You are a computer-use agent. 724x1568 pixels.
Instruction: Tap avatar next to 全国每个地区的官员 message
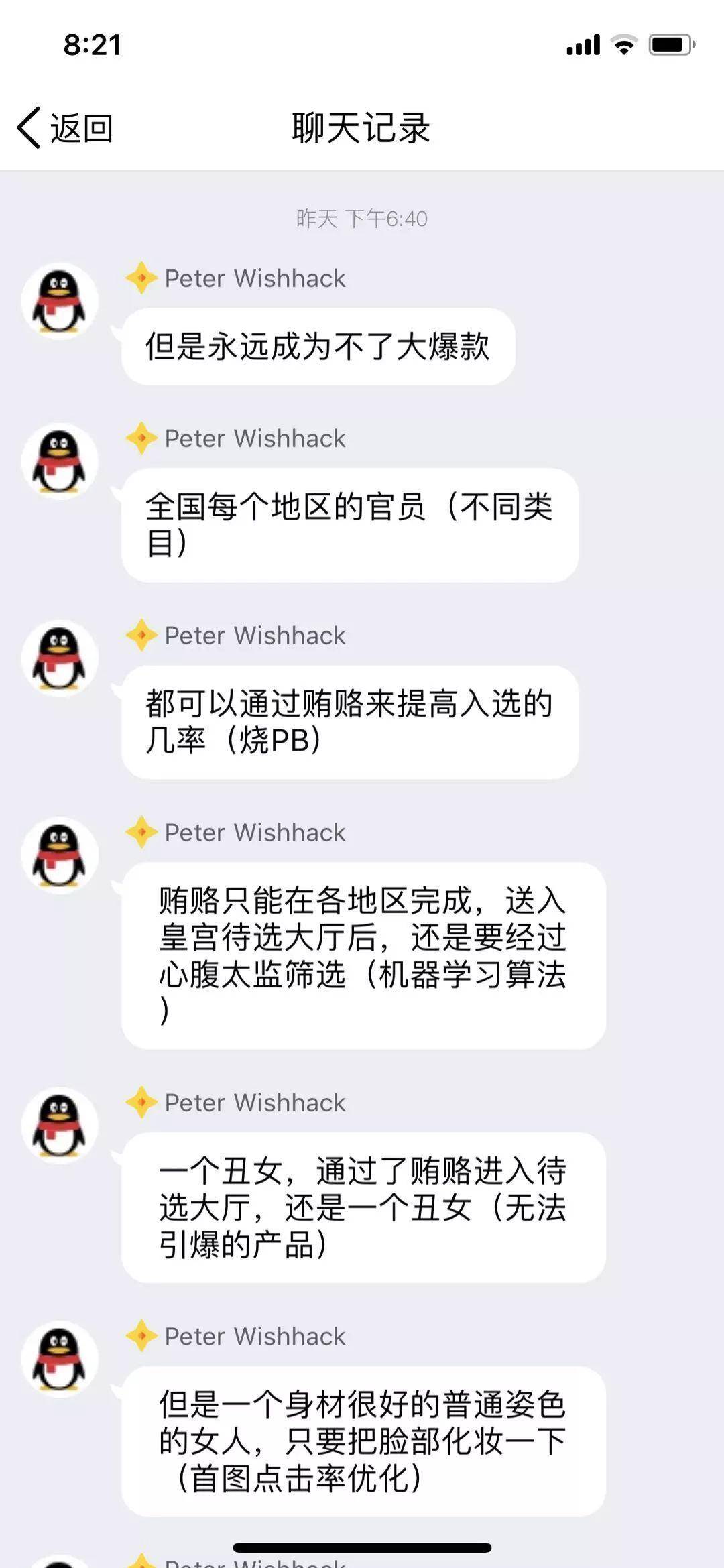[60, 461]
